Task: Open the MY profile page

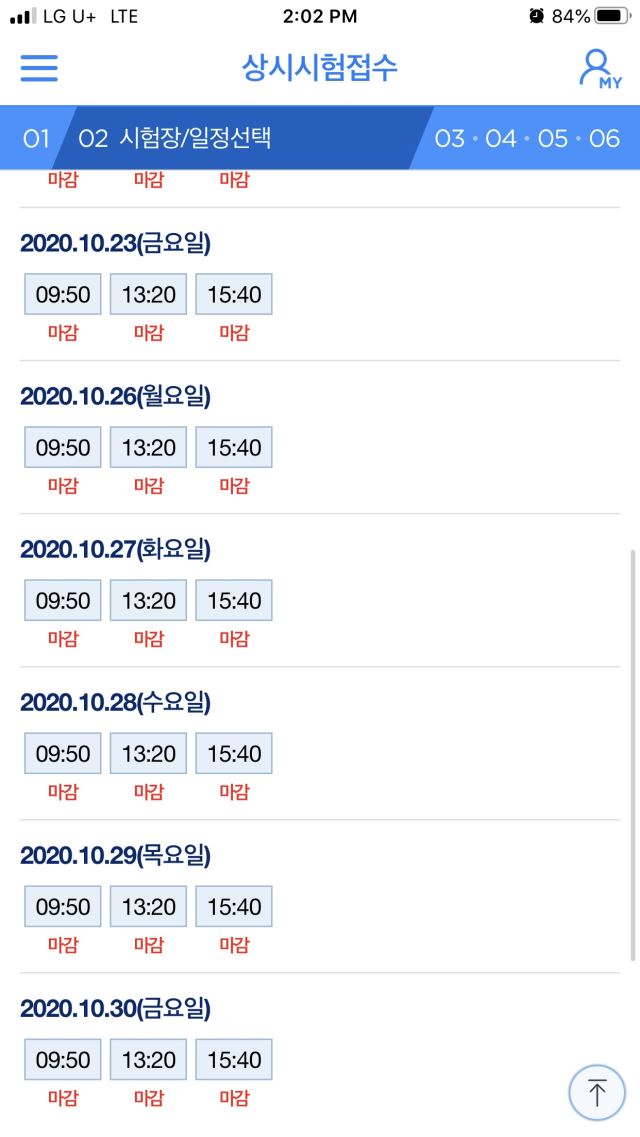Action: (600, 68)
